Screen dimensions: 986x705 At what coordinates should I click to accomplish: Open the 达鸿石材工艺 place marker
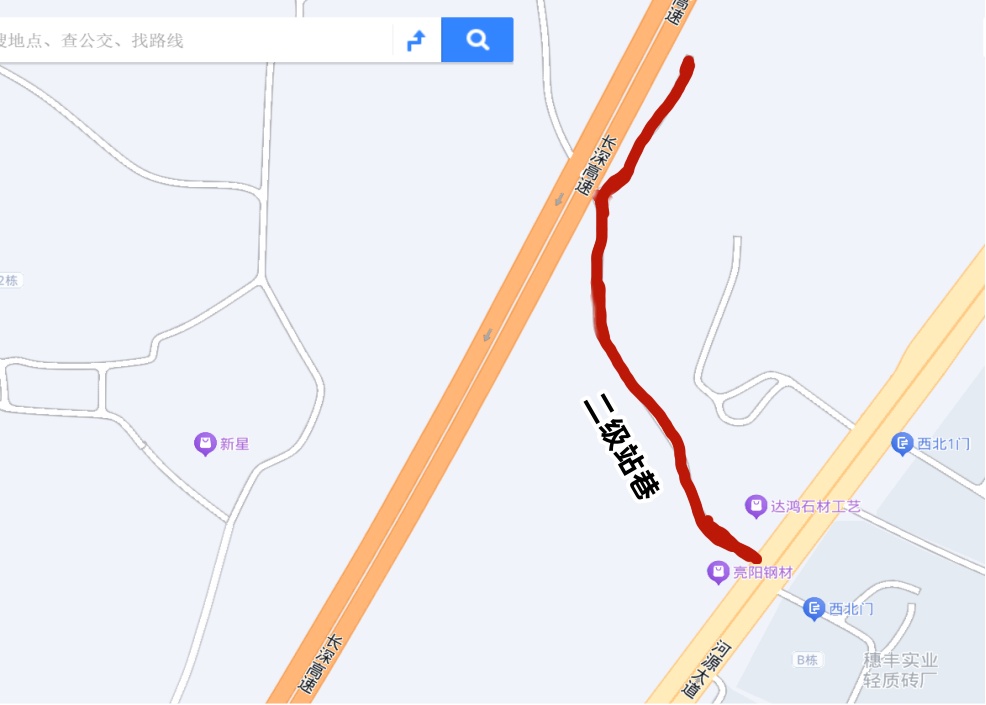tap(756, 506)
